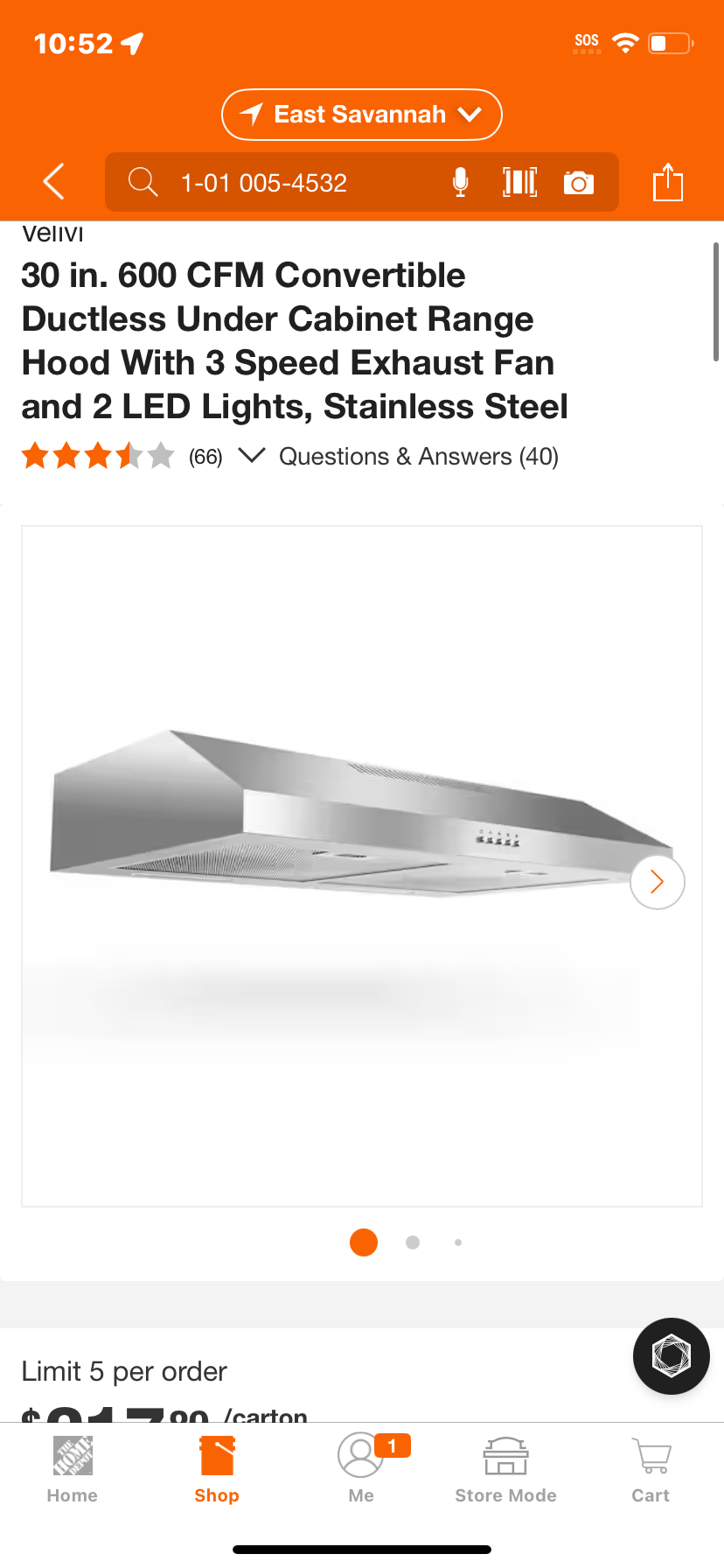Show the next product image
The image size is (724, 1568).
pyautogui.click(x=658, y=882)
